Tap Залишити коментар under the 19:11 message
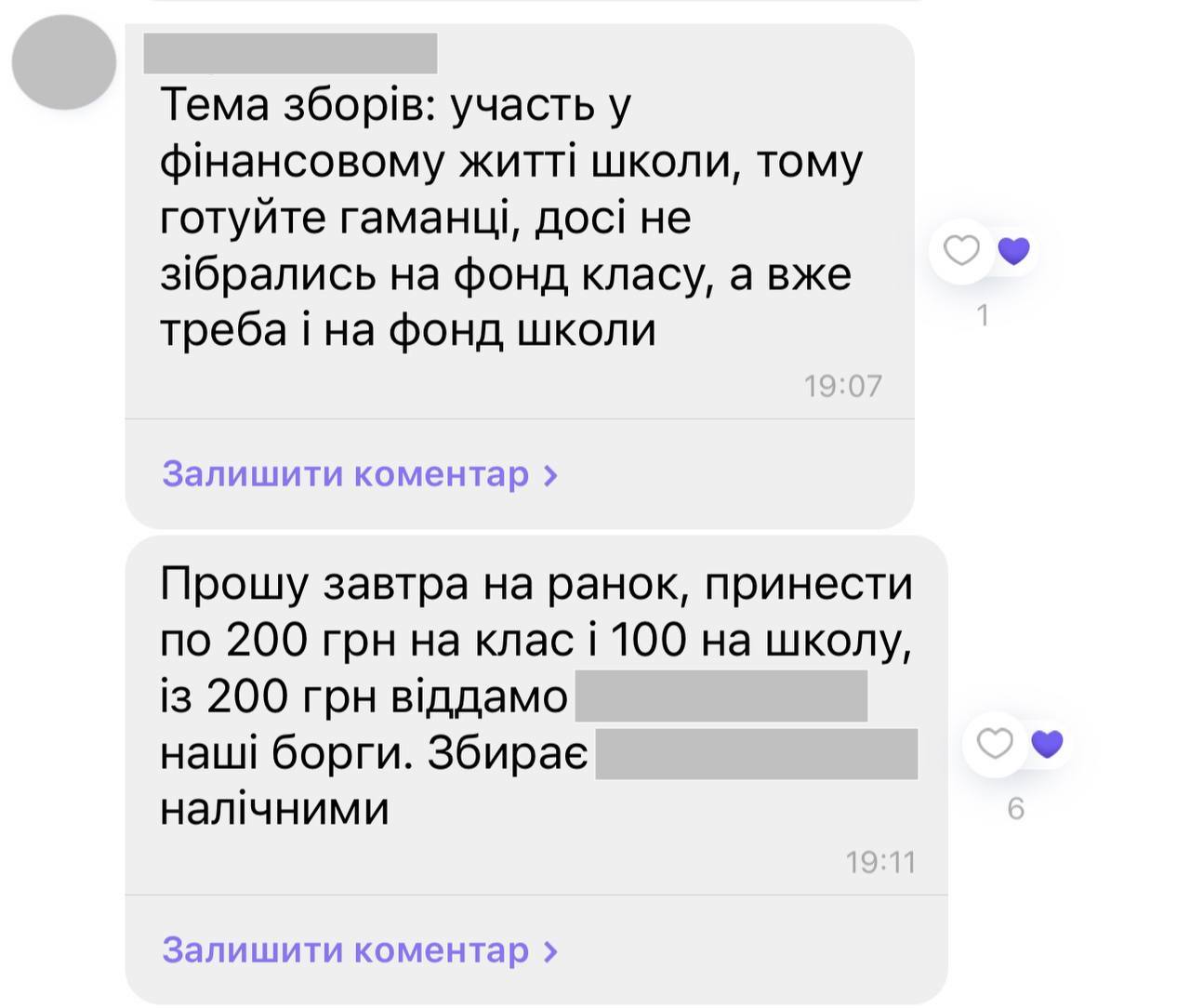Image resolution: width=1190 pixels, height=1008 pixels. (359, 950)
